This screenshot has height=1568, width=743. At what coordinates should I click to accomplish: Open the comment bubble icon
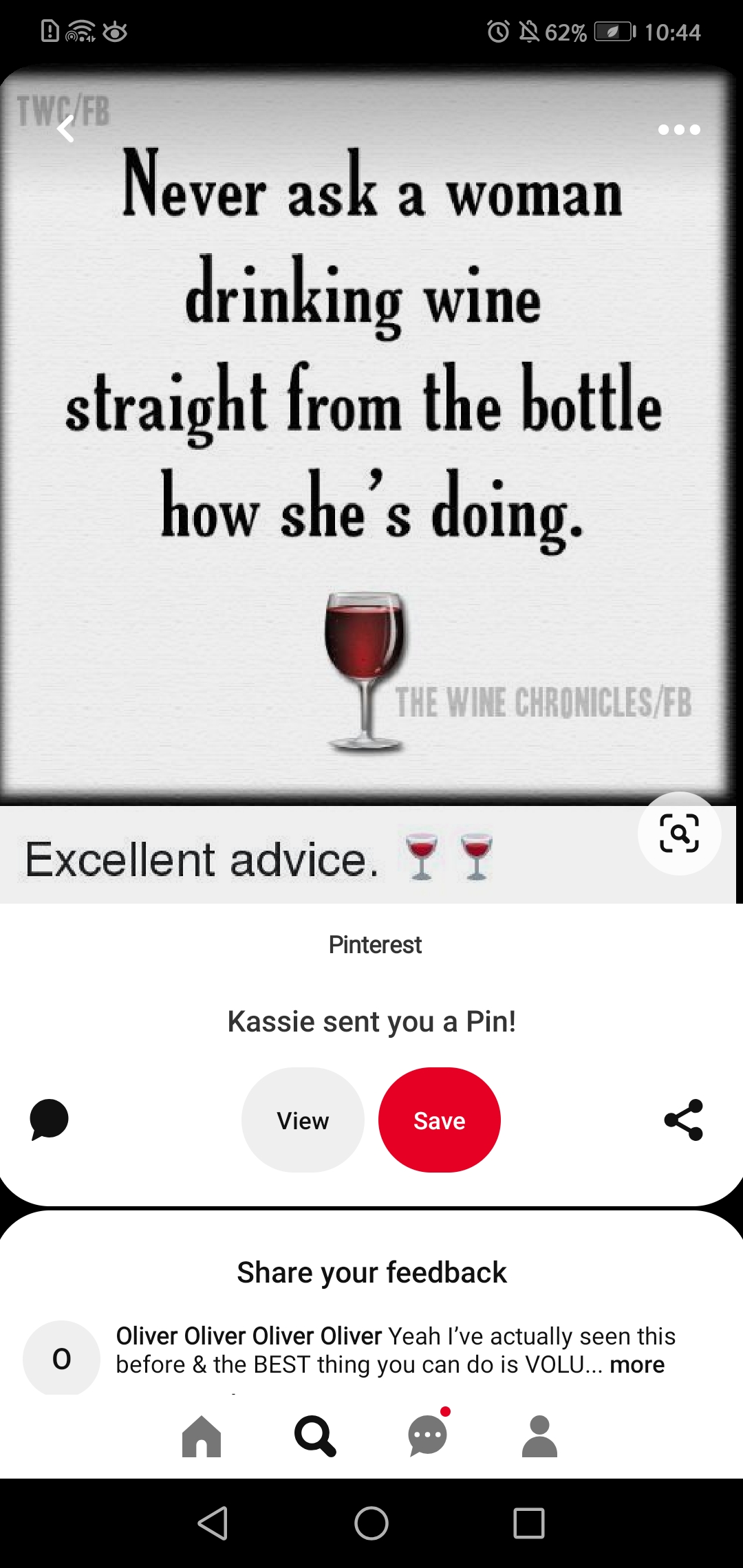click(x=50, y=1120)
